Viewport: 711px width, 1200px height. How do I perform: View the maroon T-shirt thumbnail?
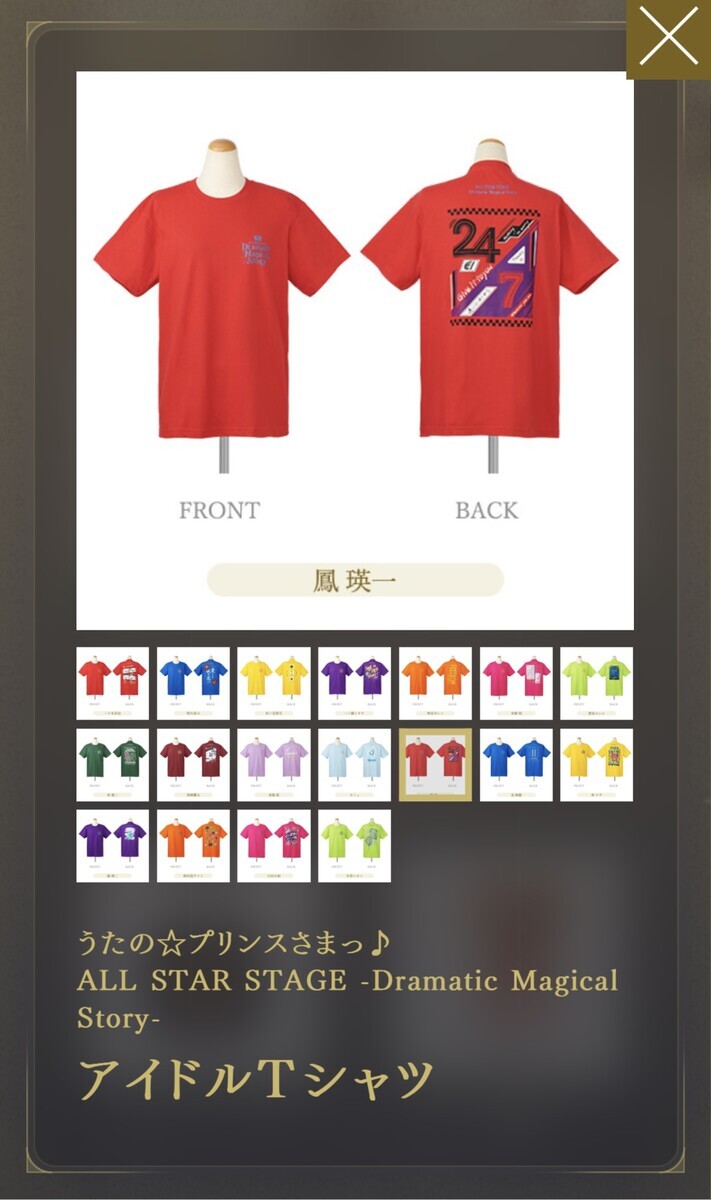[193, 765]
